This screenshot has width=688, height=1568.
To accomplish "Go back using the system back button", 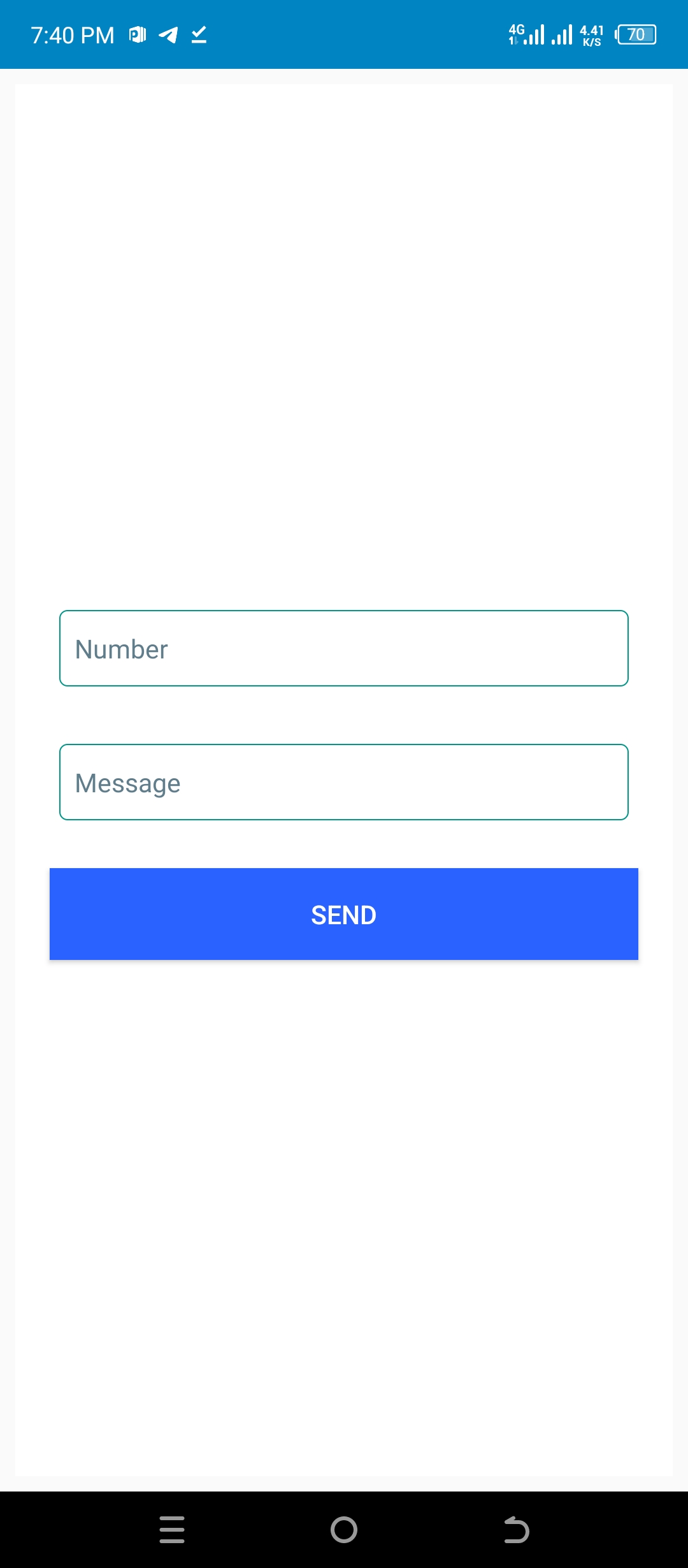I will coord(516,1530).
